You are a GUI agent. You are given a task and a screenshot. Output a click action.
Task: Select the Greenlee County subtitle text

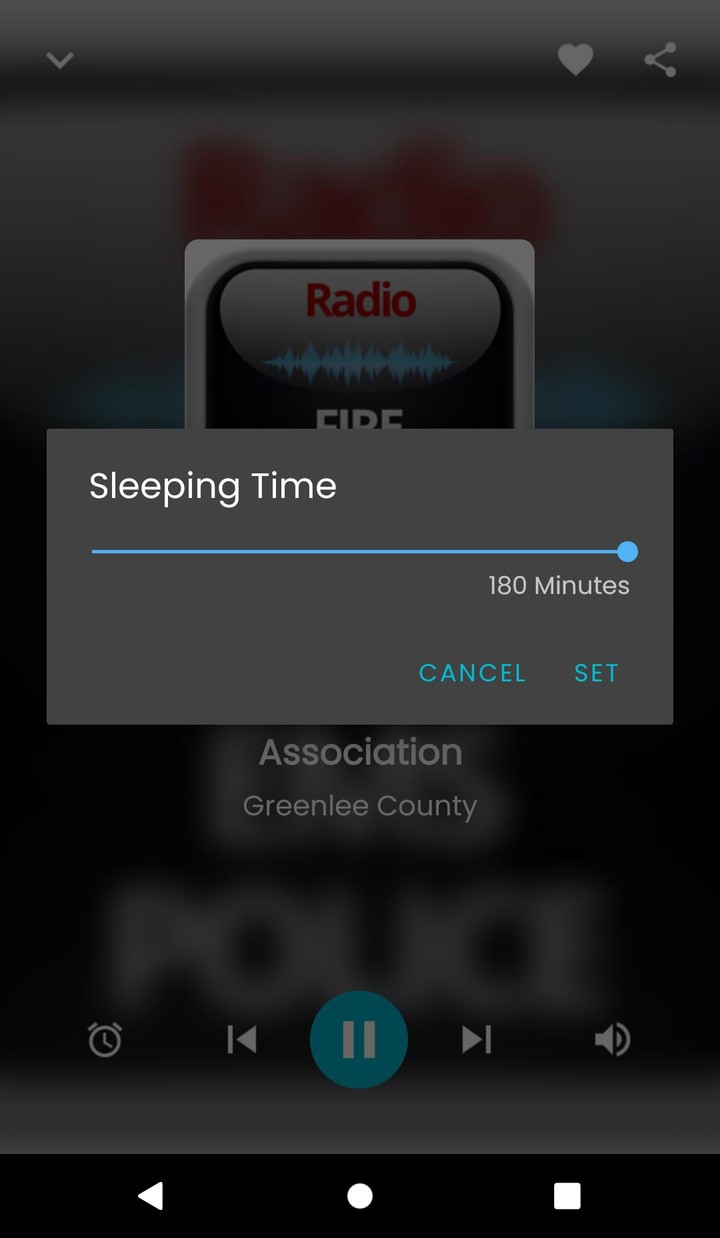[359, 805]
